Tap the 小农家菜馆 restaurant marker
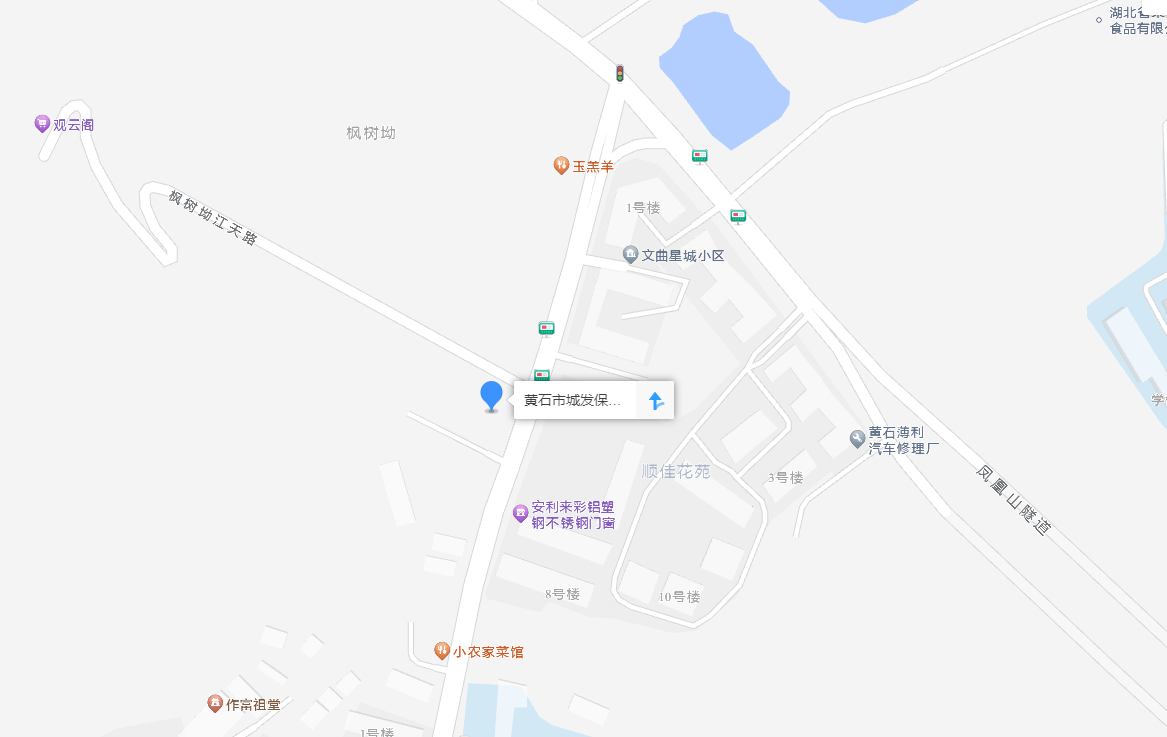The height and width of the screenshot is (737, 1167). pos(441,651)
